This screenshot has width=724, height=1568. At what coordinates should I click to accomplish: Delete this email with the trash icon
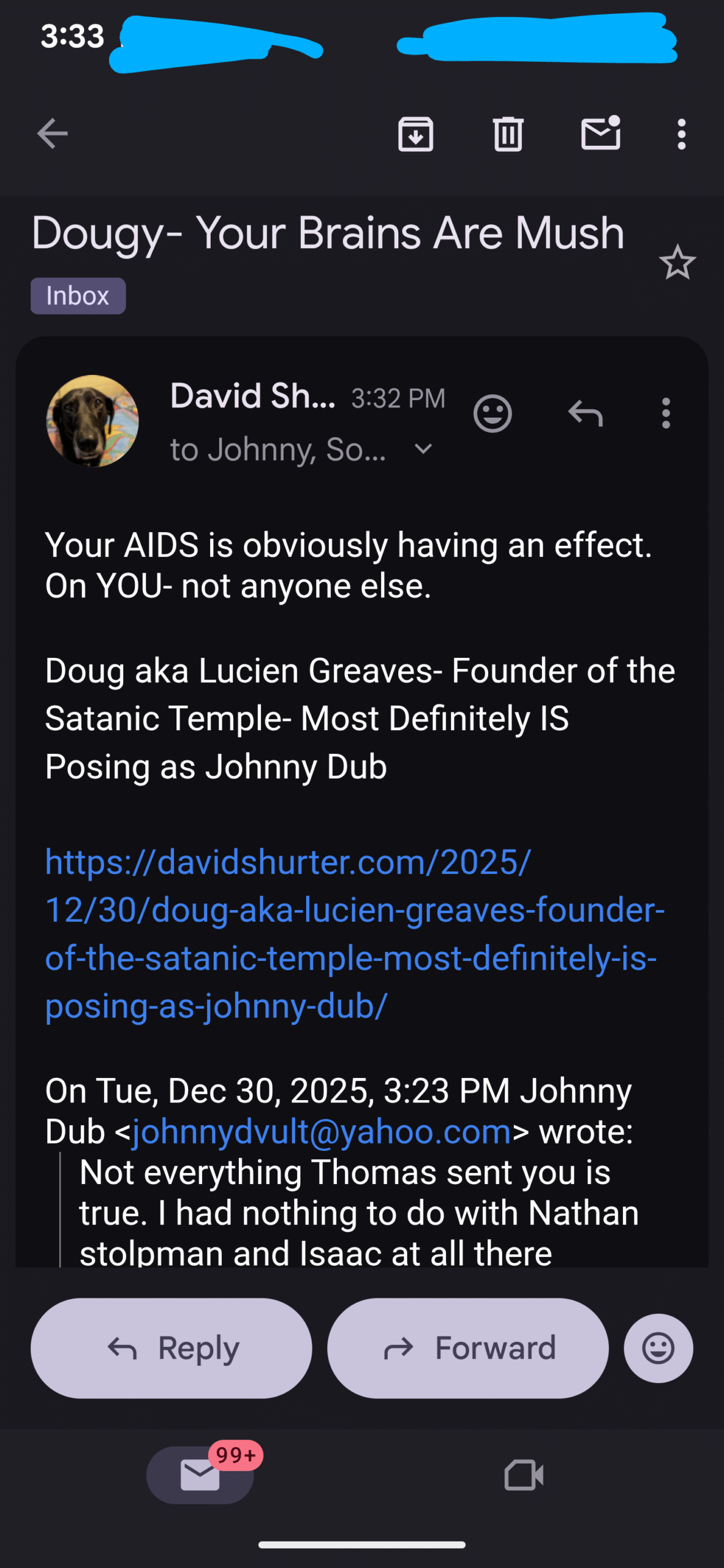coord(508,134)
